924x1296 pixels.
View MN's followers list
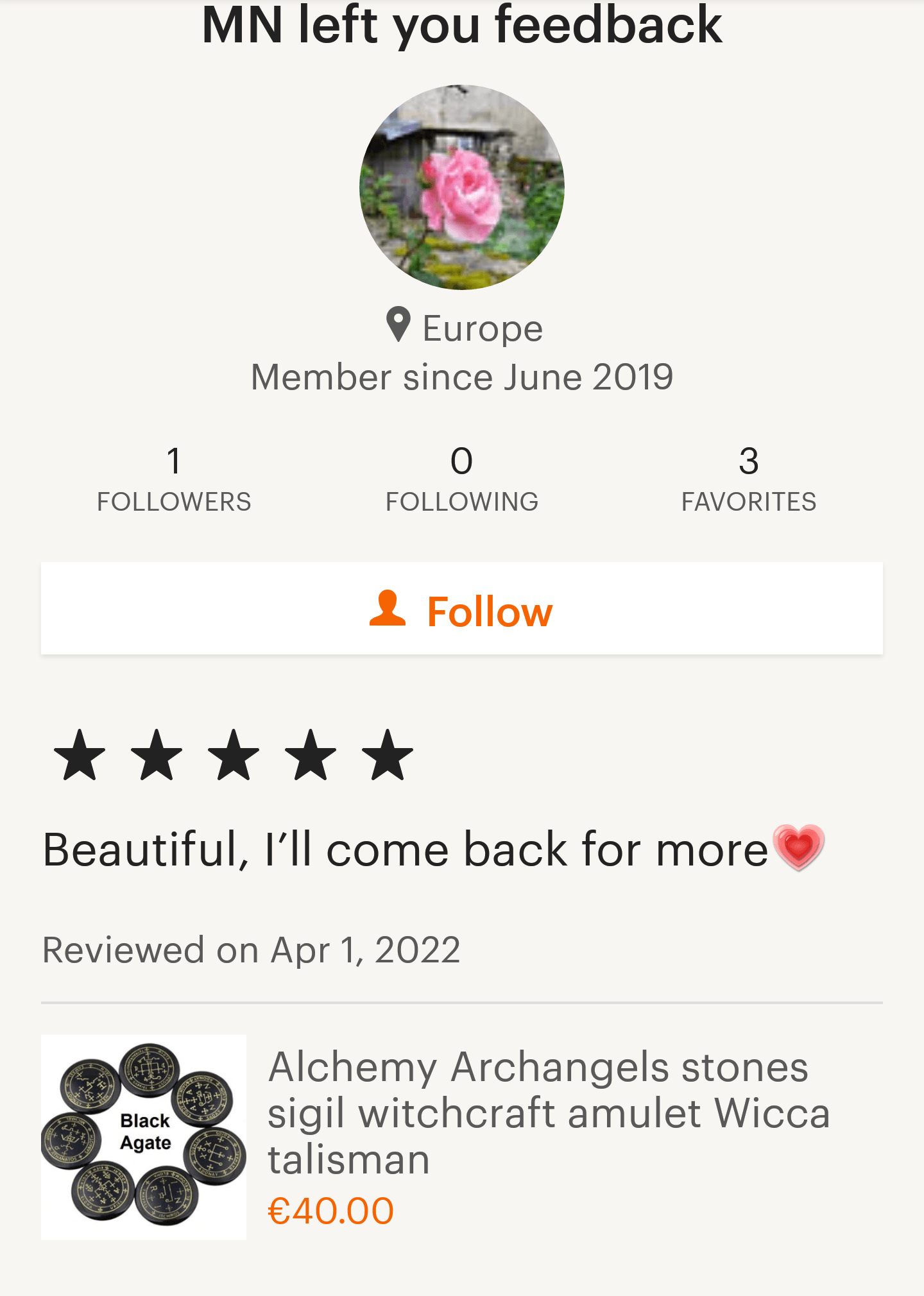(x=174, y=479)
